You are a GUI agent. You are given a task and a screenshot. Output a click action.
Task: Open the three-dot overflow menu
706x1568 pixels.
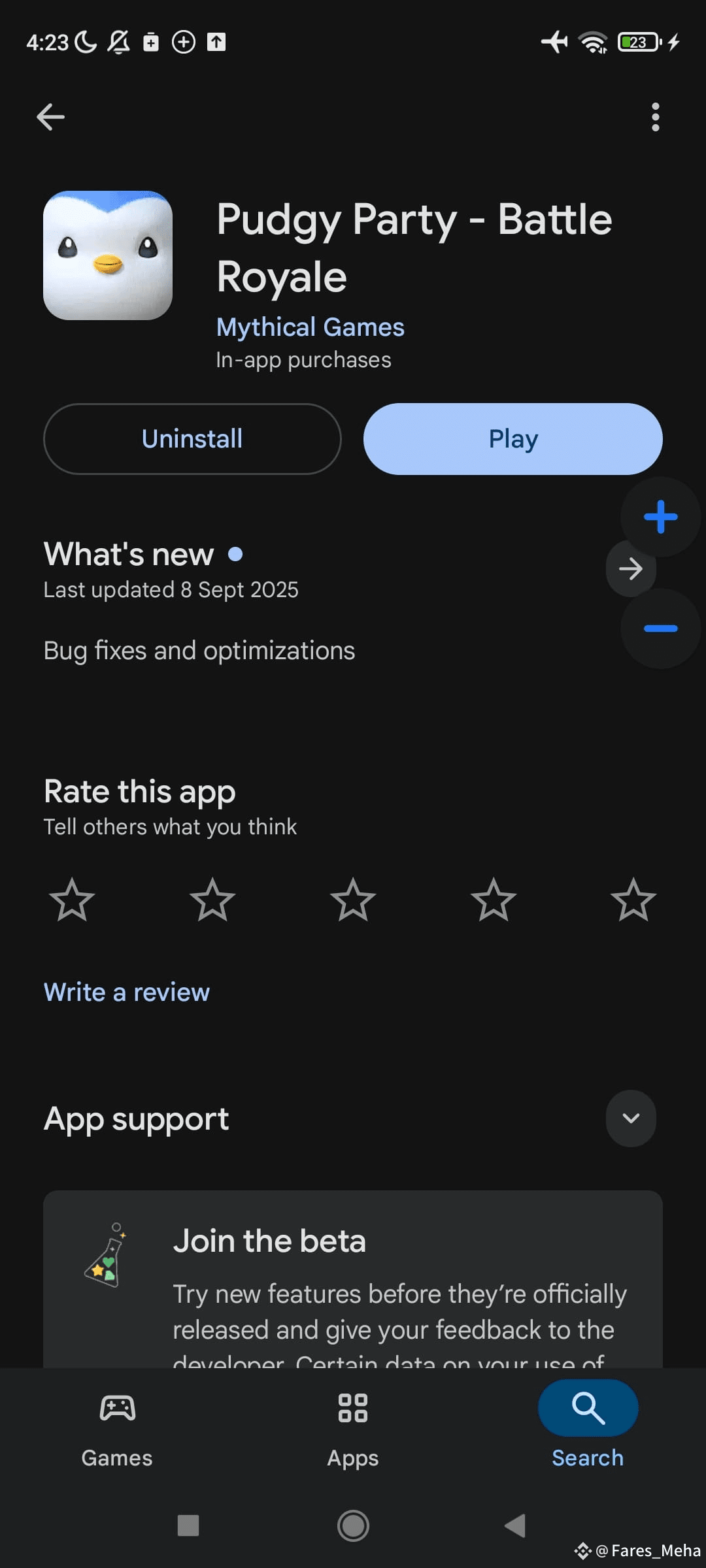point(656,116)
